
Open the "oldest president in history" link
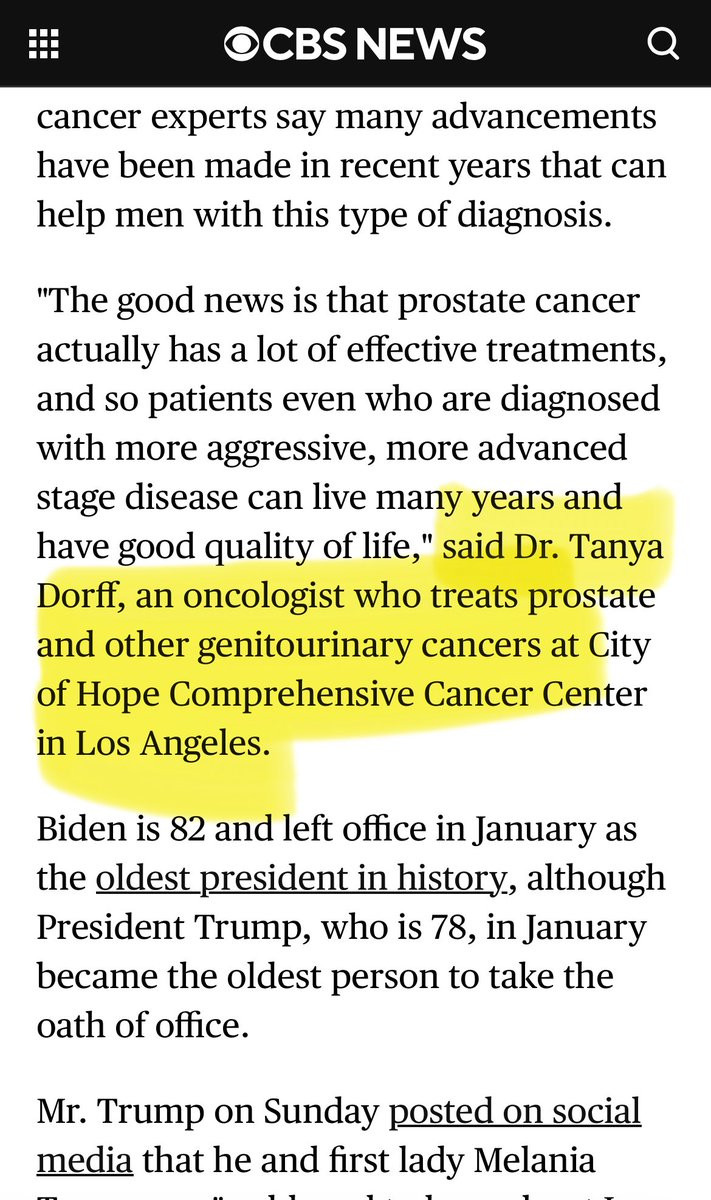click(x=301, y=878)
